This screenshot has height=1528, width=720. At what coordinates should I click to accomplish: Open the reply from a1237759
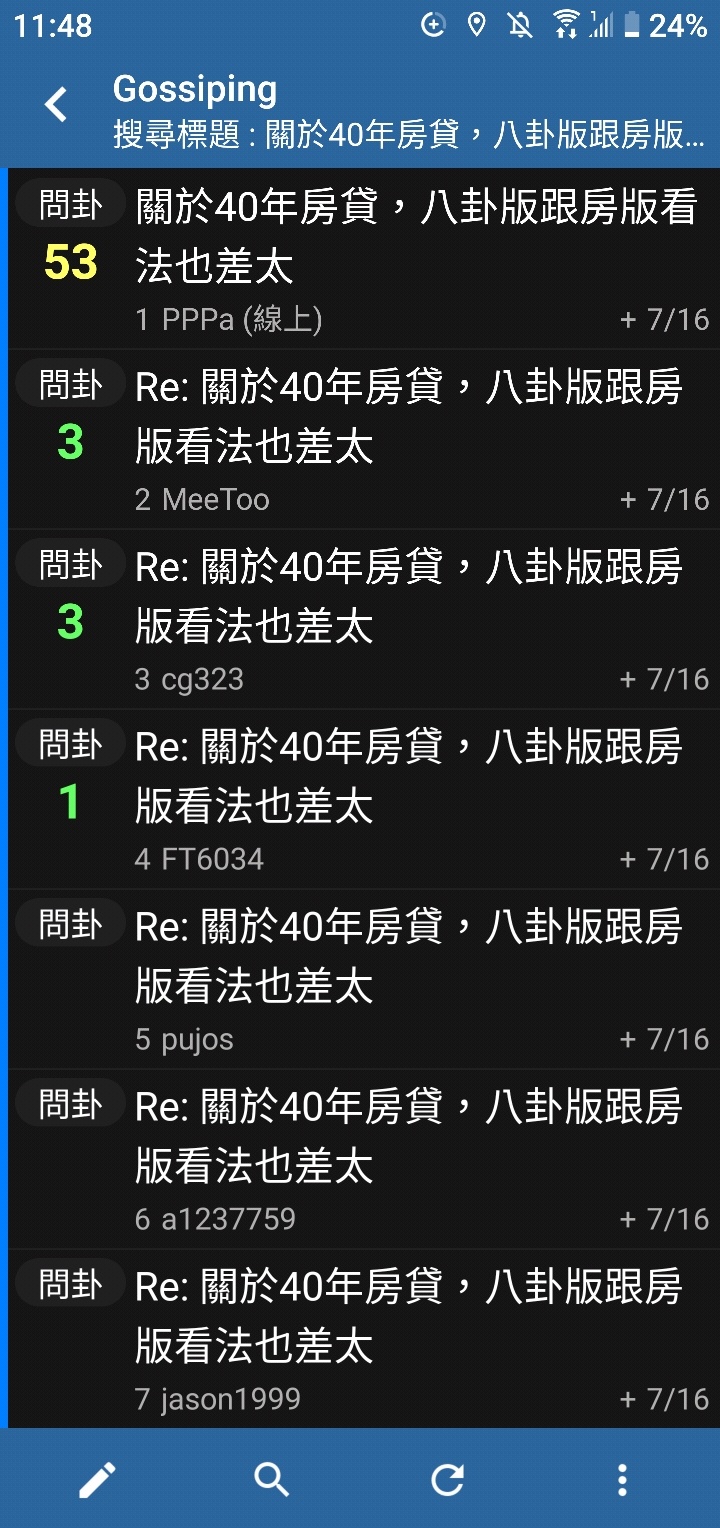[x=364, y=1159]
